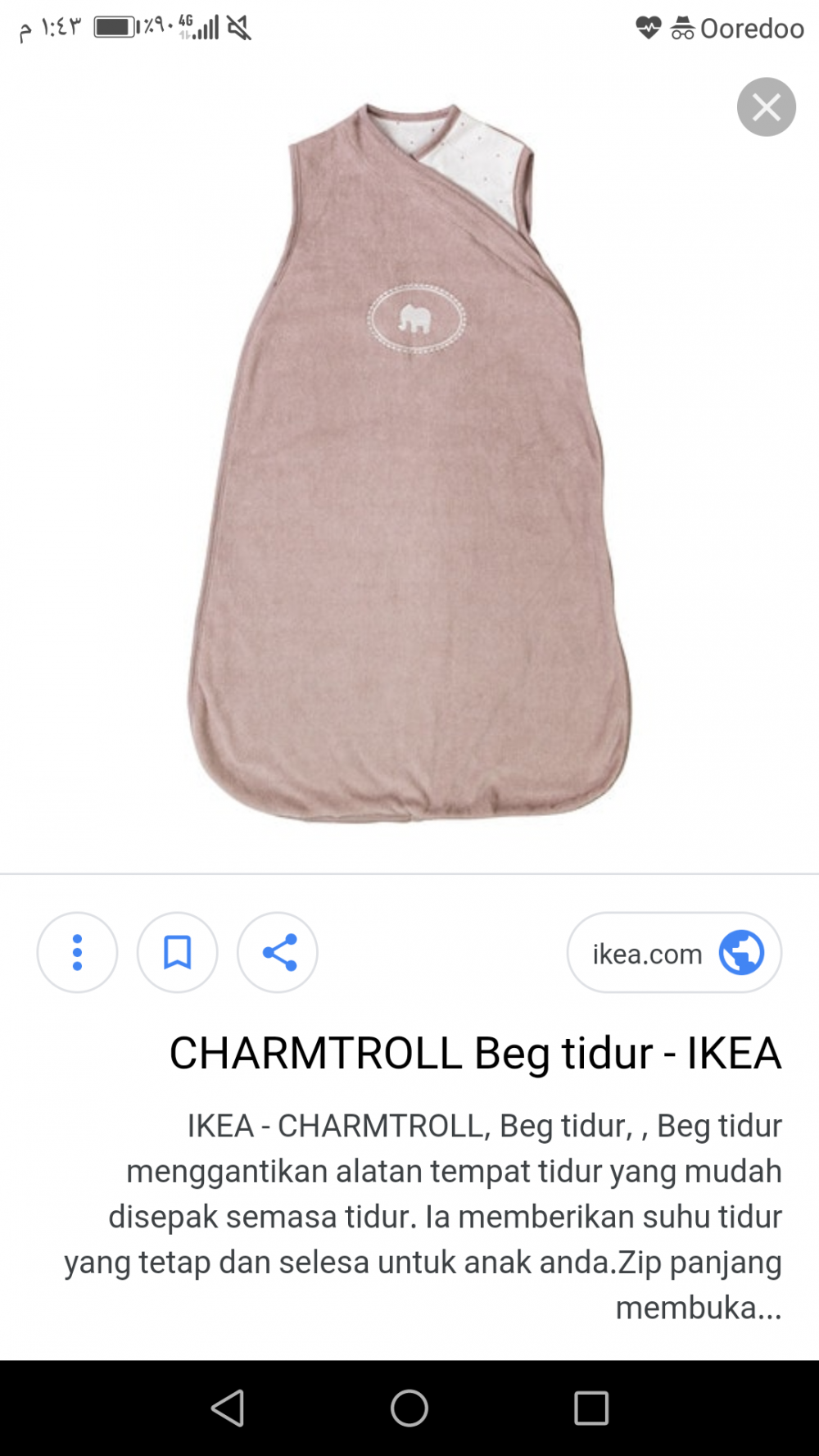Go back using the system back button
The width and height of the screenshot is (819, 1456).
pos(228,1408)
